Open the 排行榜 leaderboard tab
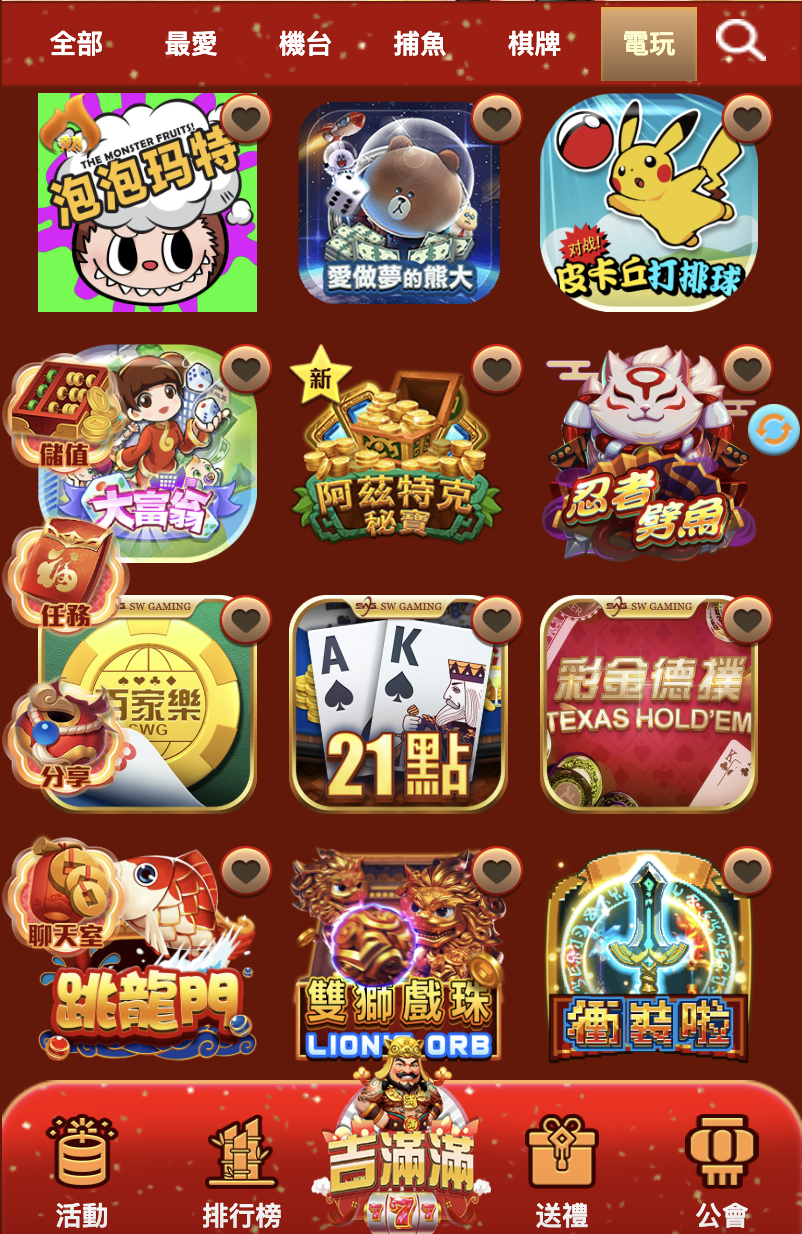802x1234 pixels. [242, 1170]
